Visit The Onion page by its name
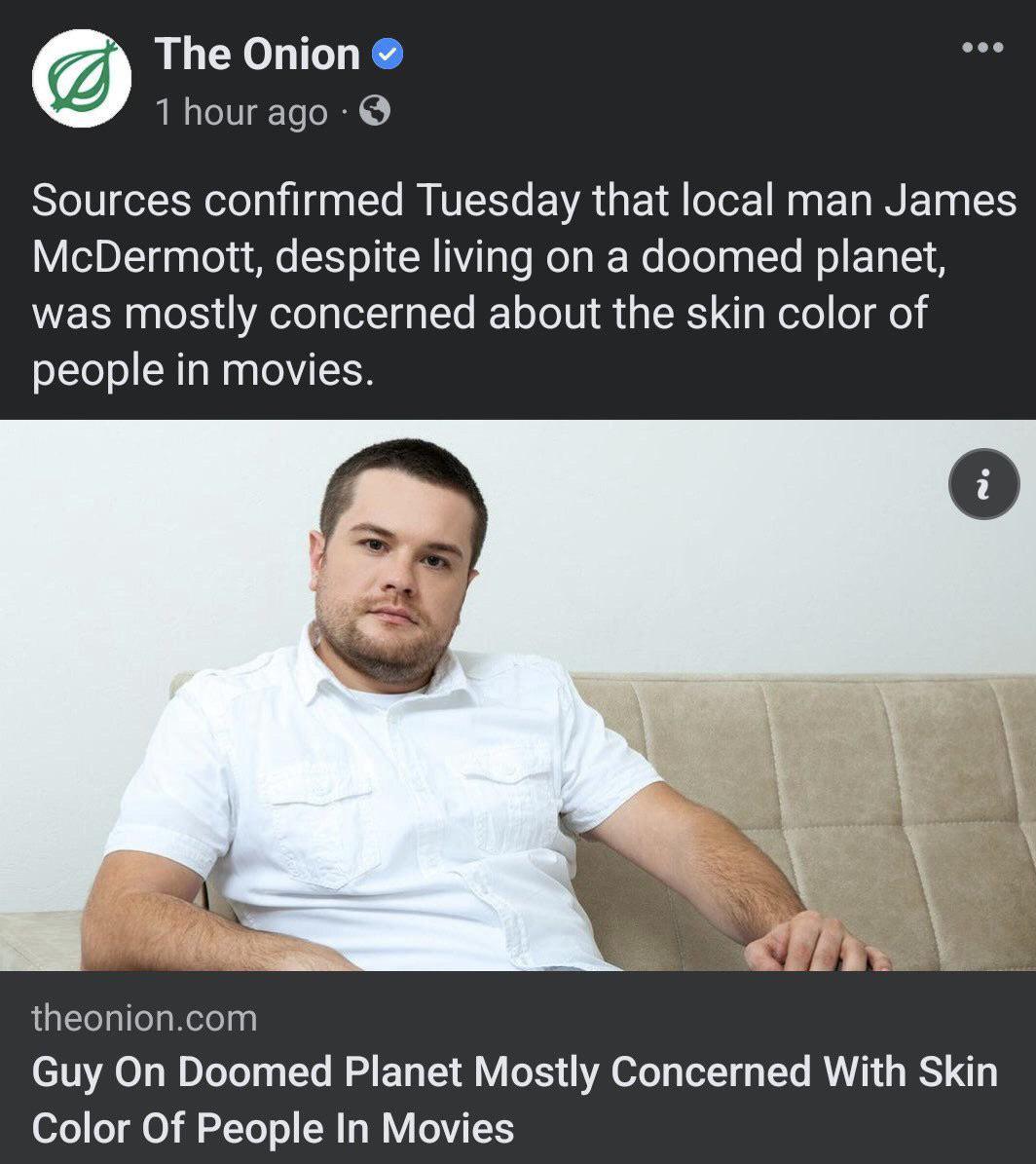This screenshot has height=1164, width=1036. pyautogui.click(x=257, y=54)
